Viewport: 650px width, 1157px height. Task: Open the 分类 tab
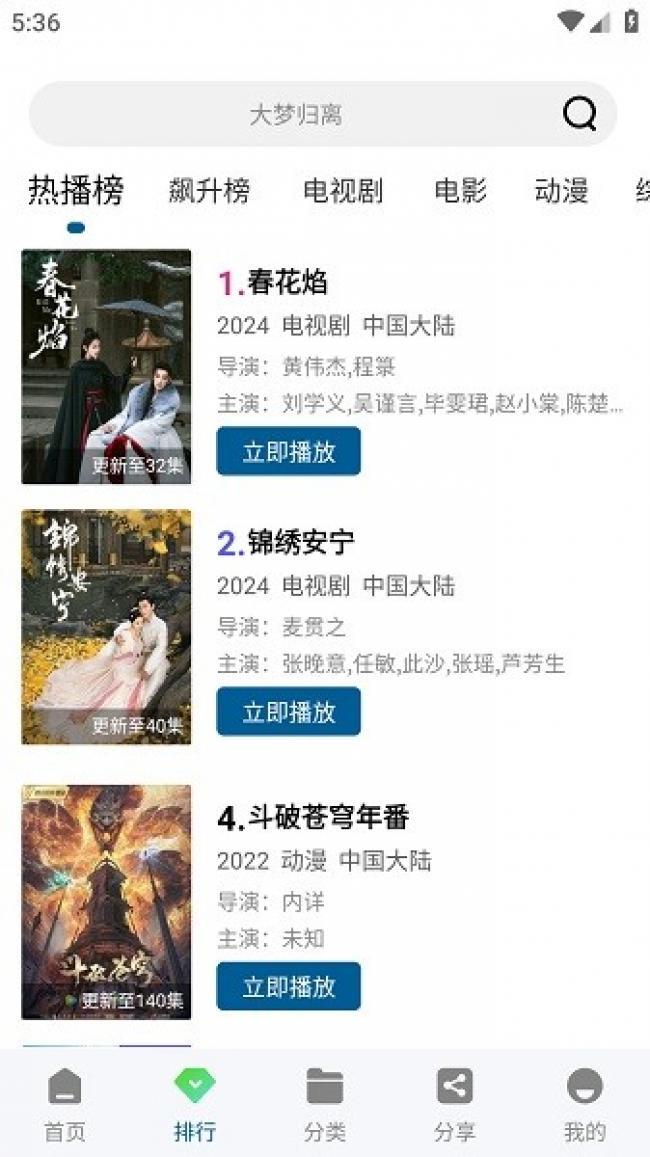tap(325, 1103)
